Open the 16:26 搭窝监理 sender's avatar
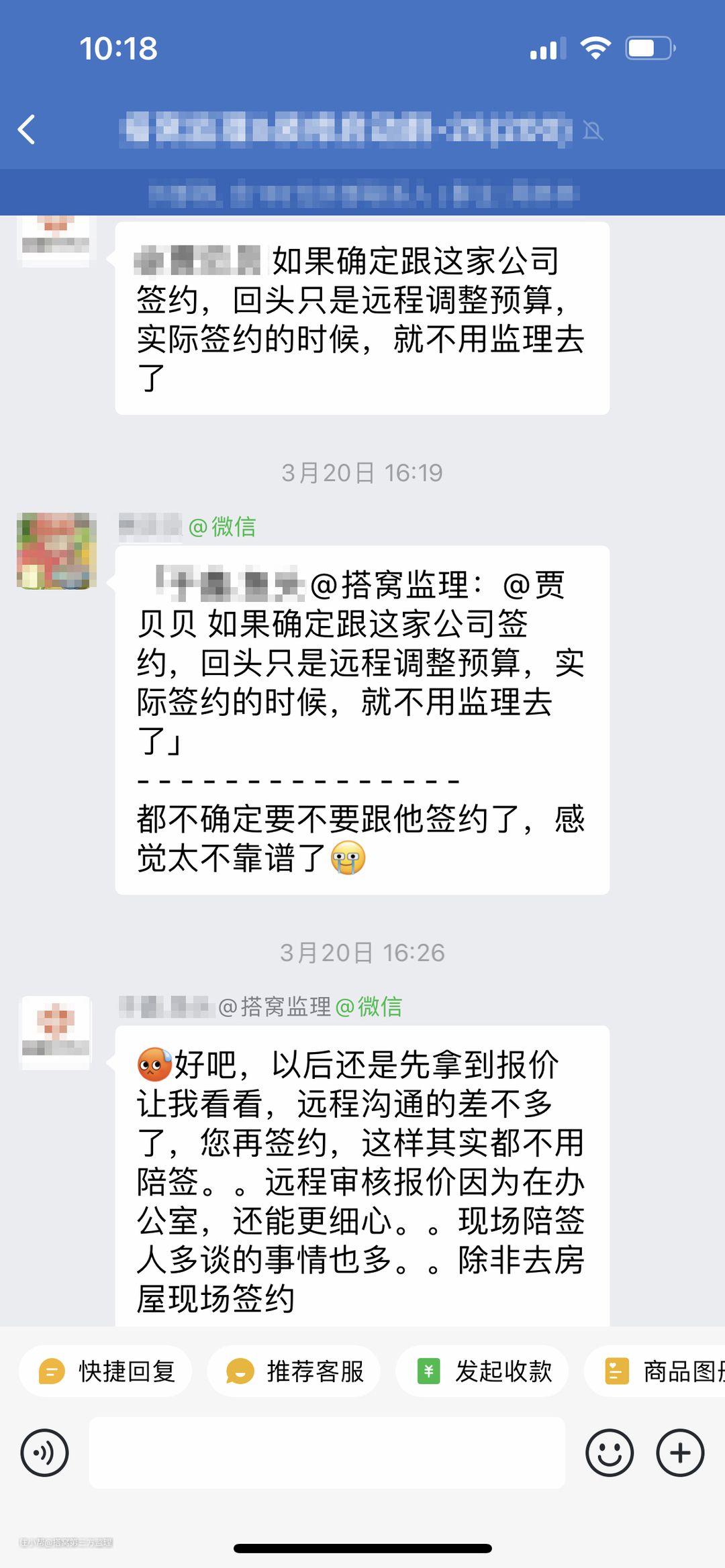Image resolution: width=725 pixels, height=1568 pixels. click(56, 1032)
